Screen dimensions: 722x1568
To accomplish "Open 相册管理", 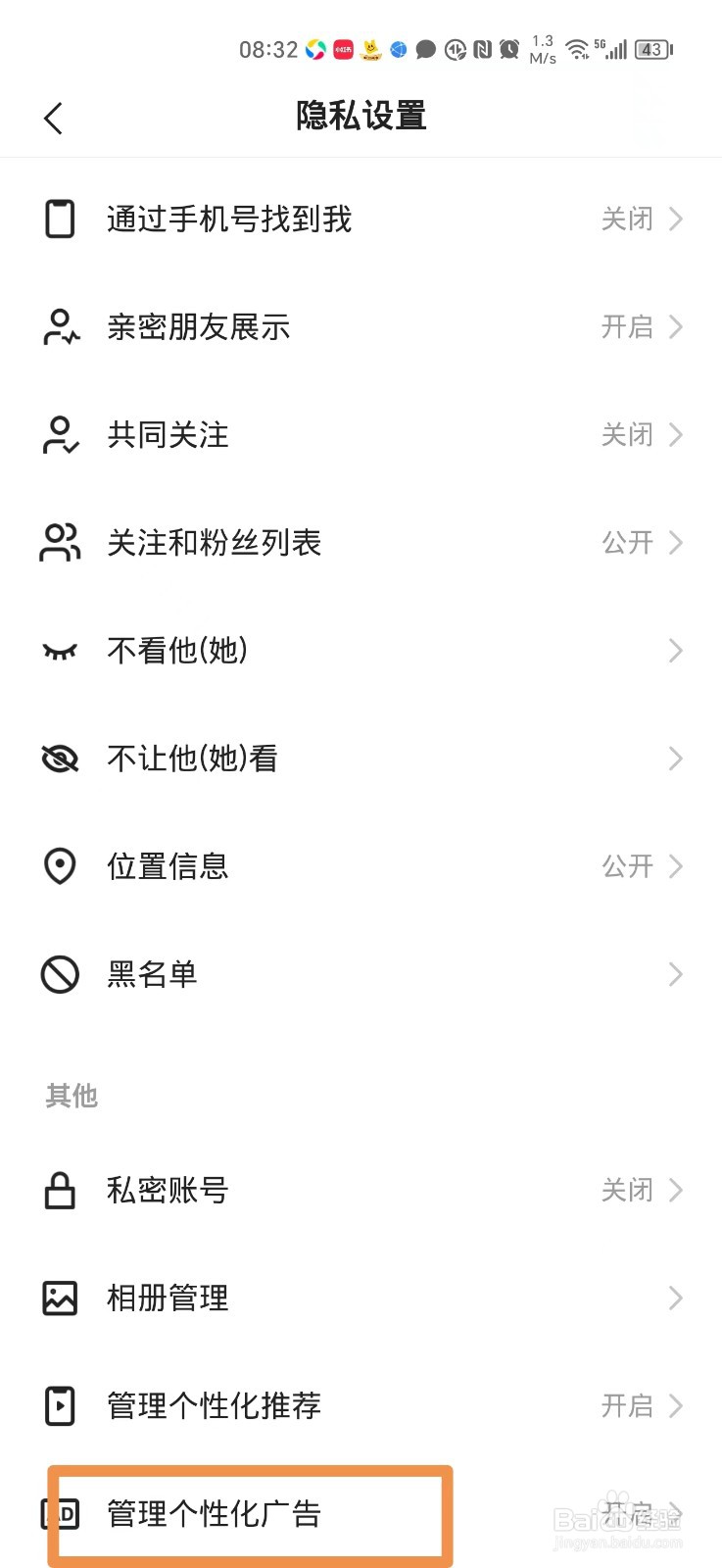I will pos(361,1298).
